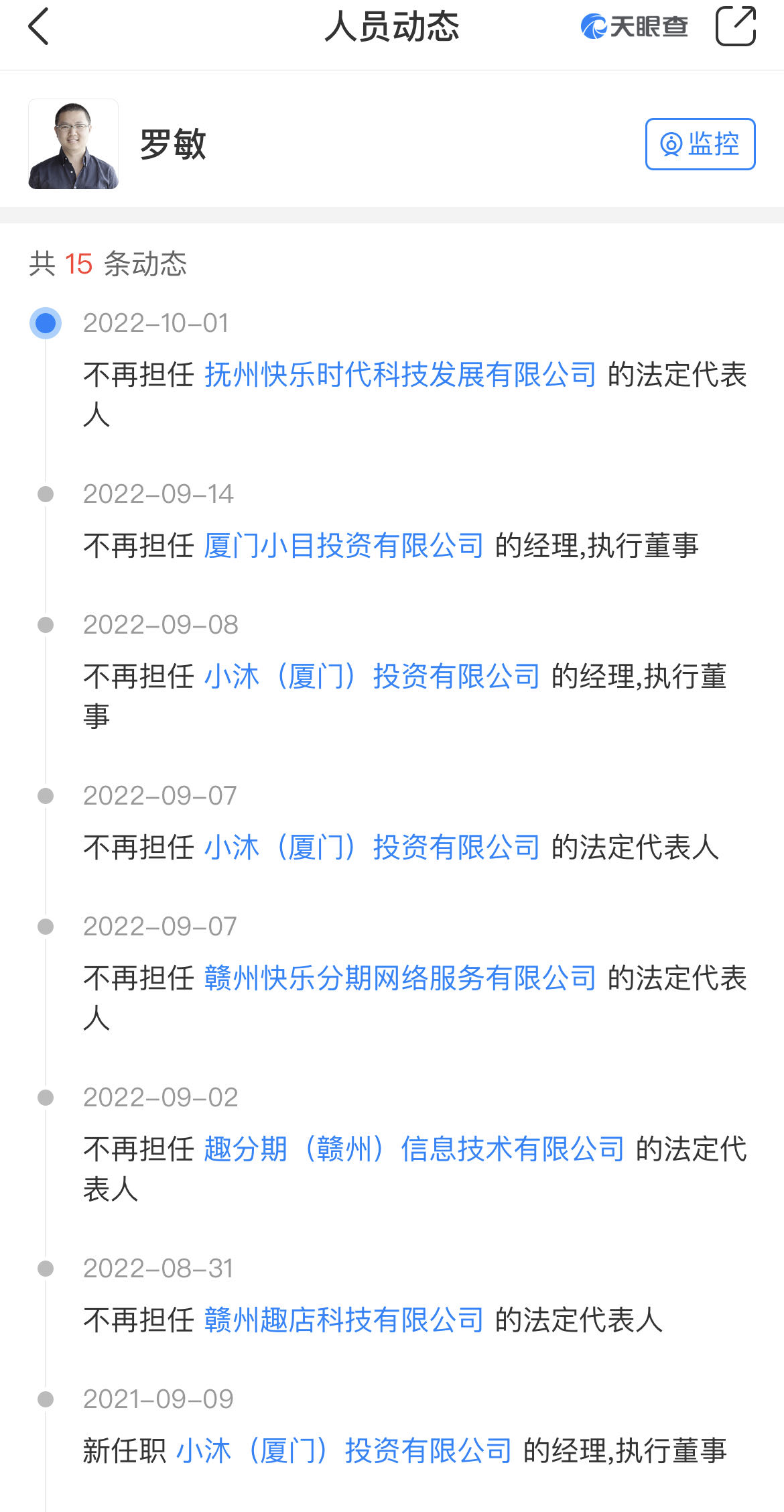Viewport: 784px width, 1512px height.
Task: Select the blue timeline dot for 2022-10-01
Action: 44,323
